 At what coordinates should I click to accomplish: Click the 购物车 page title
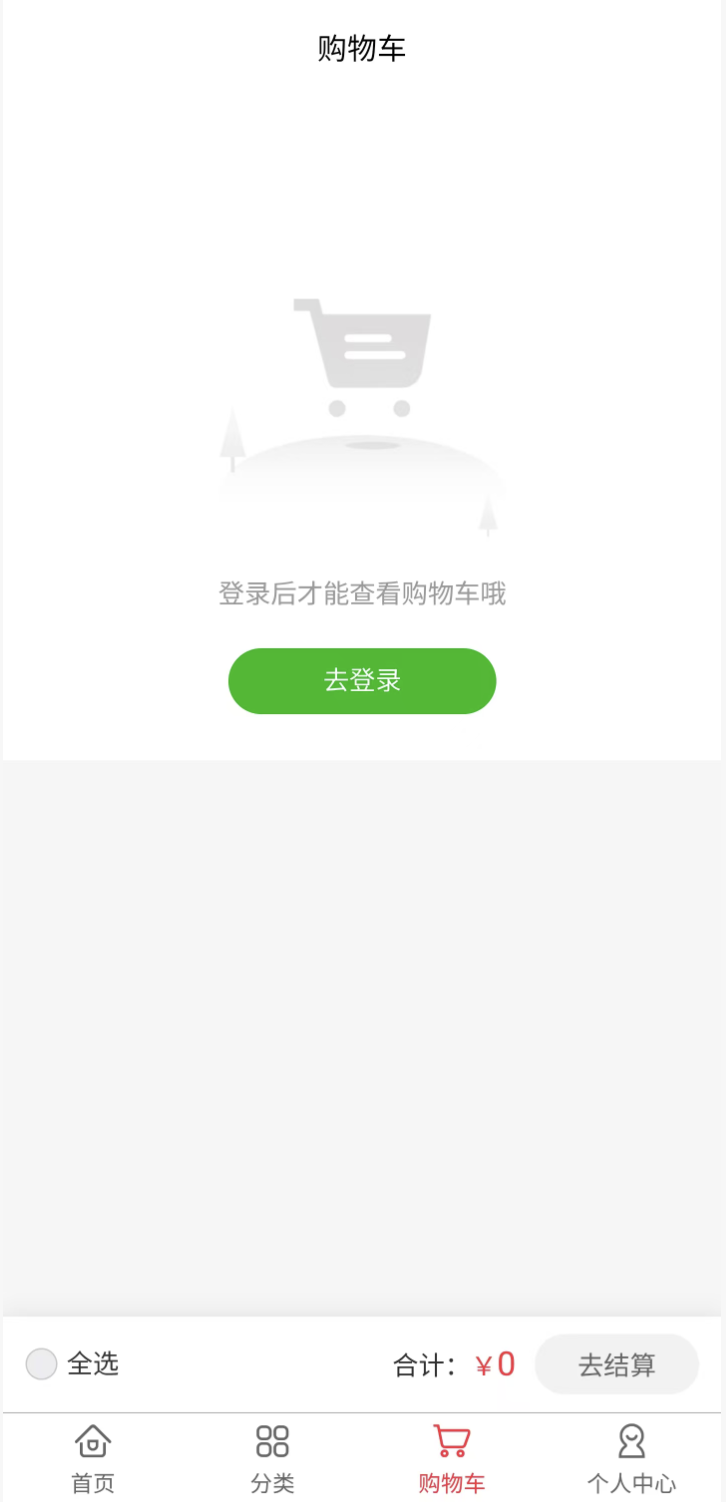click(x=361, y=47)
